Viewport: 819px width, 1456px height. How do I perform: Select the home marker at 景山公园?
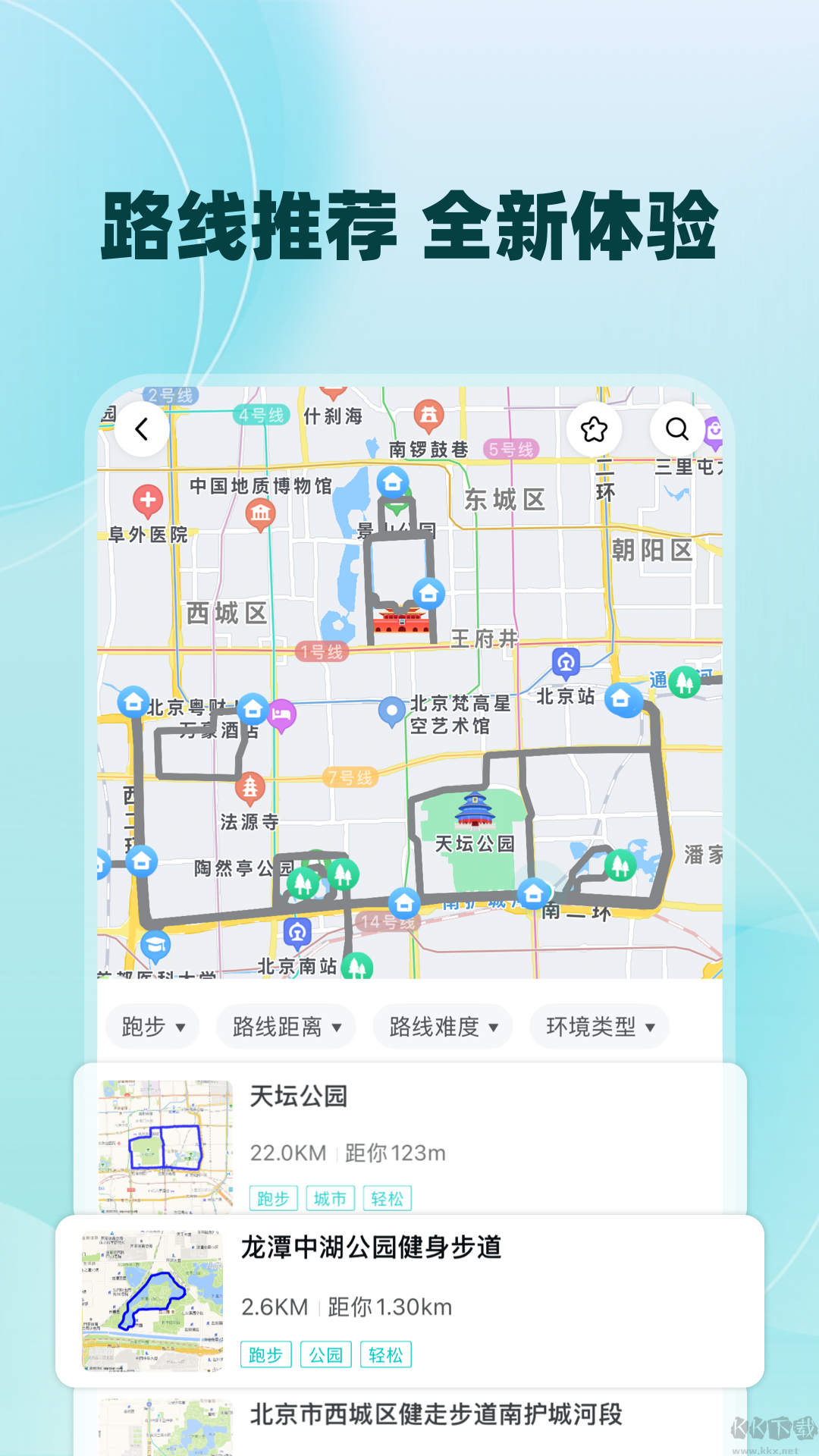coord(391,482)
